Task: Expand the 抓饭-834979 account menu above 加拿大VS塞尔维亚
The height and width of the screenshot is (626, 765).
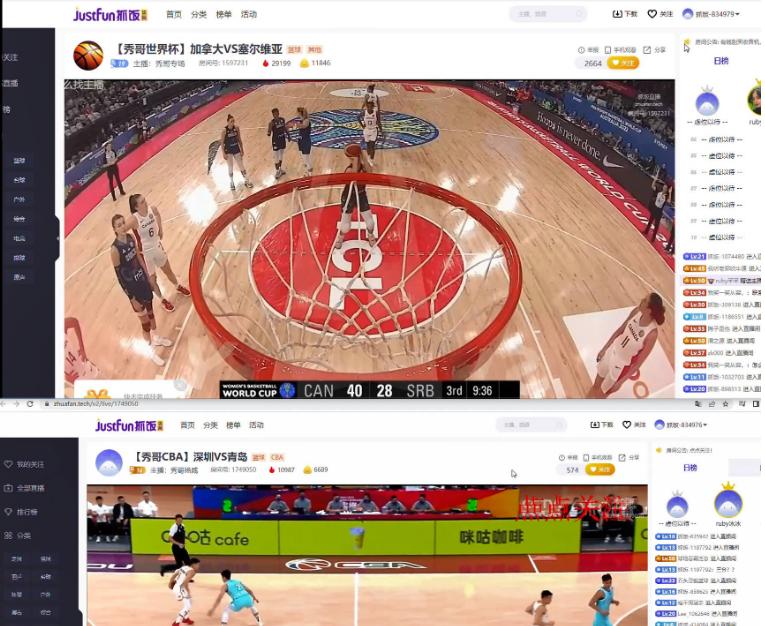Action: tap(711, 14)
